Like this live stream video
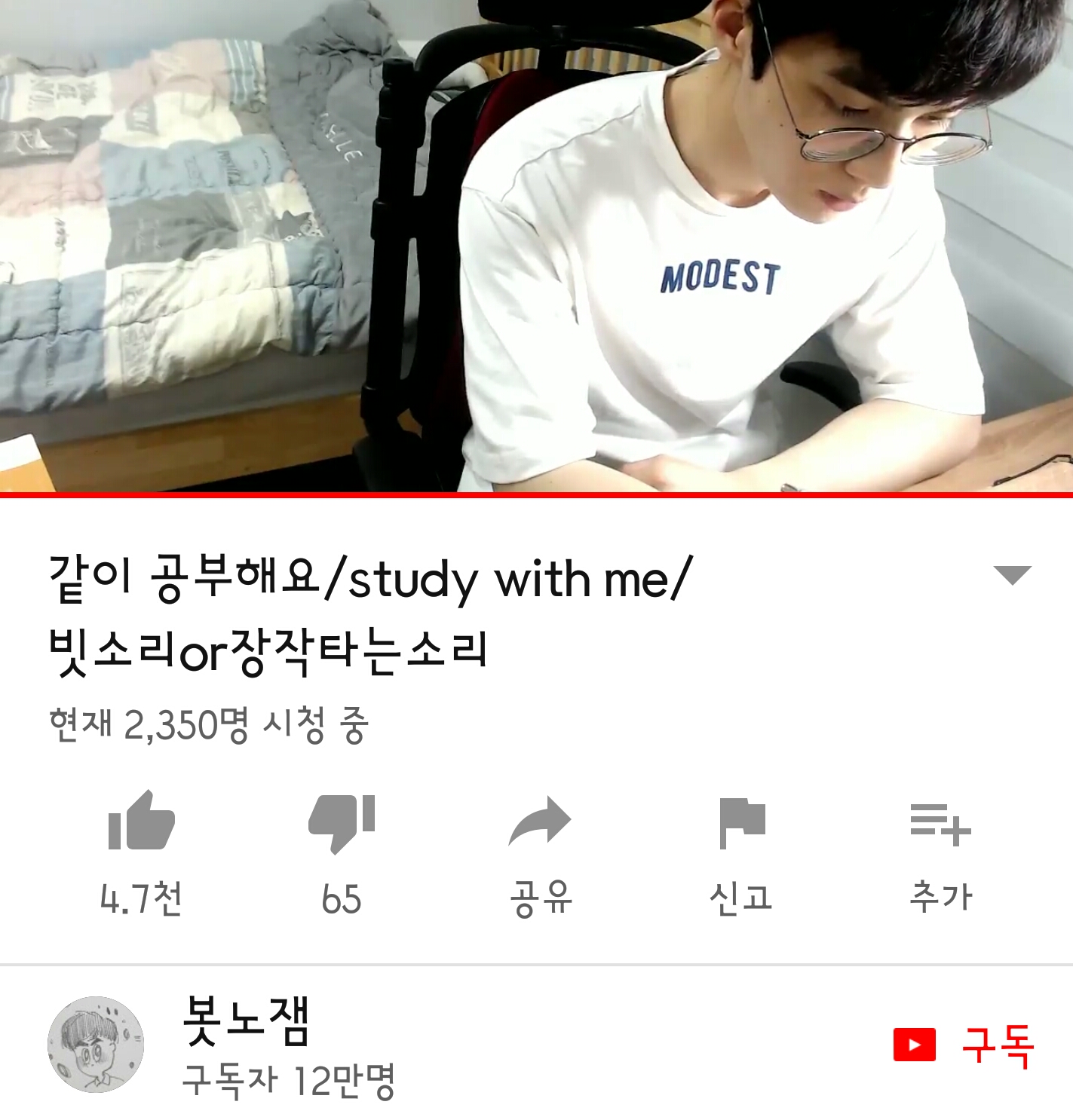 pos(141,822)
